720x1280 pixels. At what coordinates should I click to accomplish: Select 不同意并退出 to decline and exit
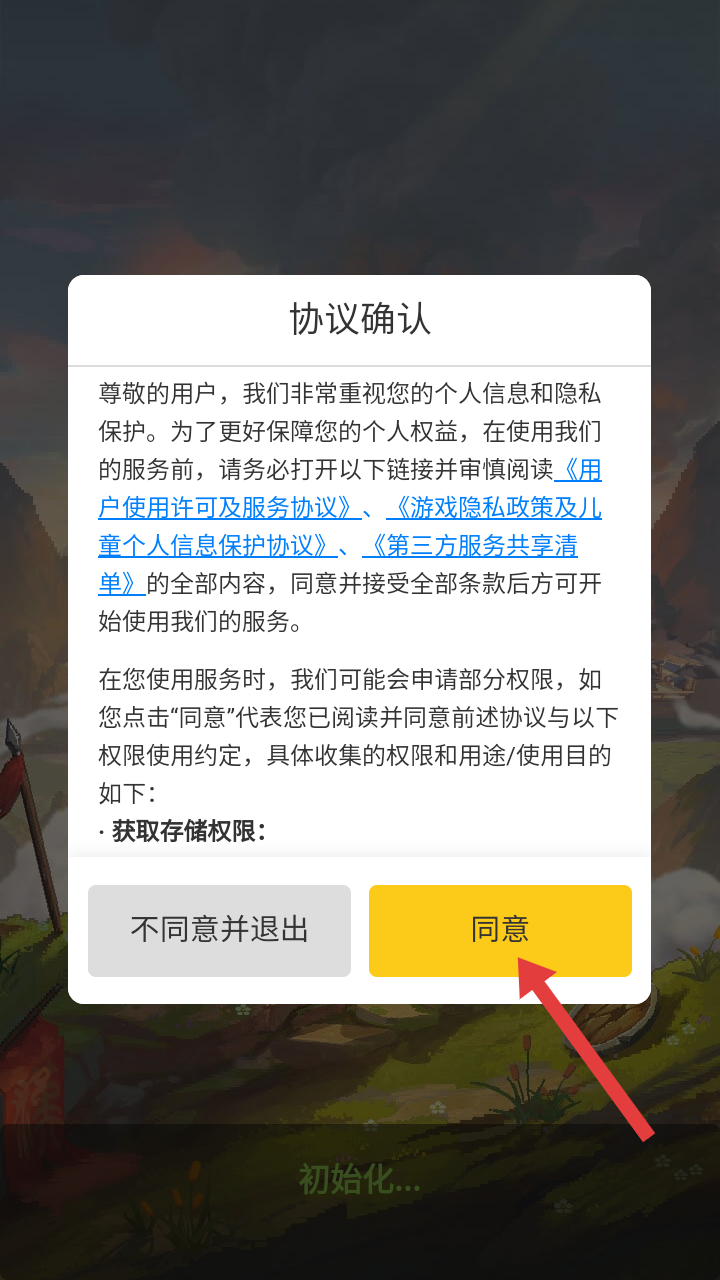coord(219,930)
